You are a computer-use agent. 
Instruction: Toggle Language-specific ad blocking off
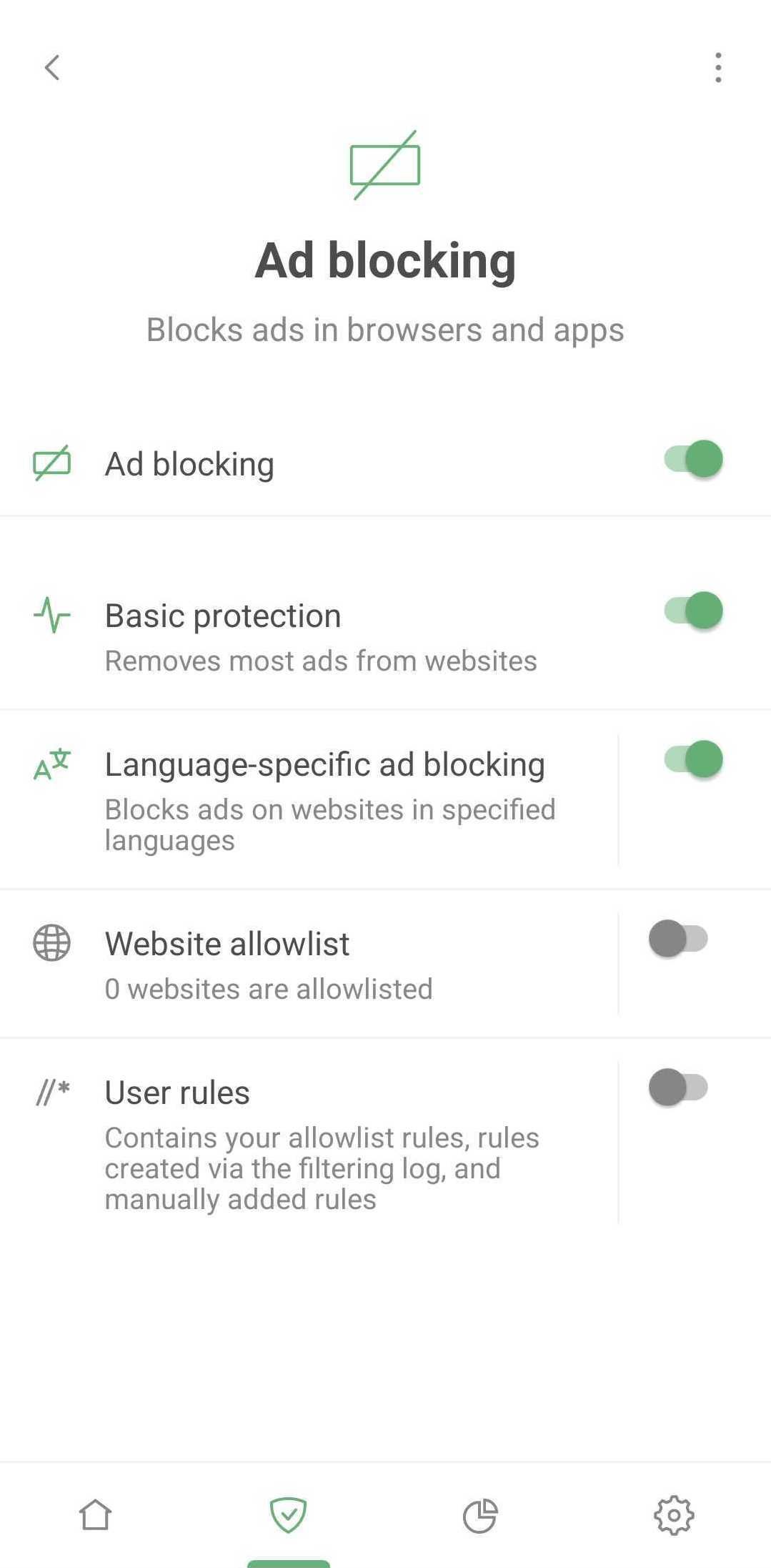pyautogui.click(x=692, y=759)
